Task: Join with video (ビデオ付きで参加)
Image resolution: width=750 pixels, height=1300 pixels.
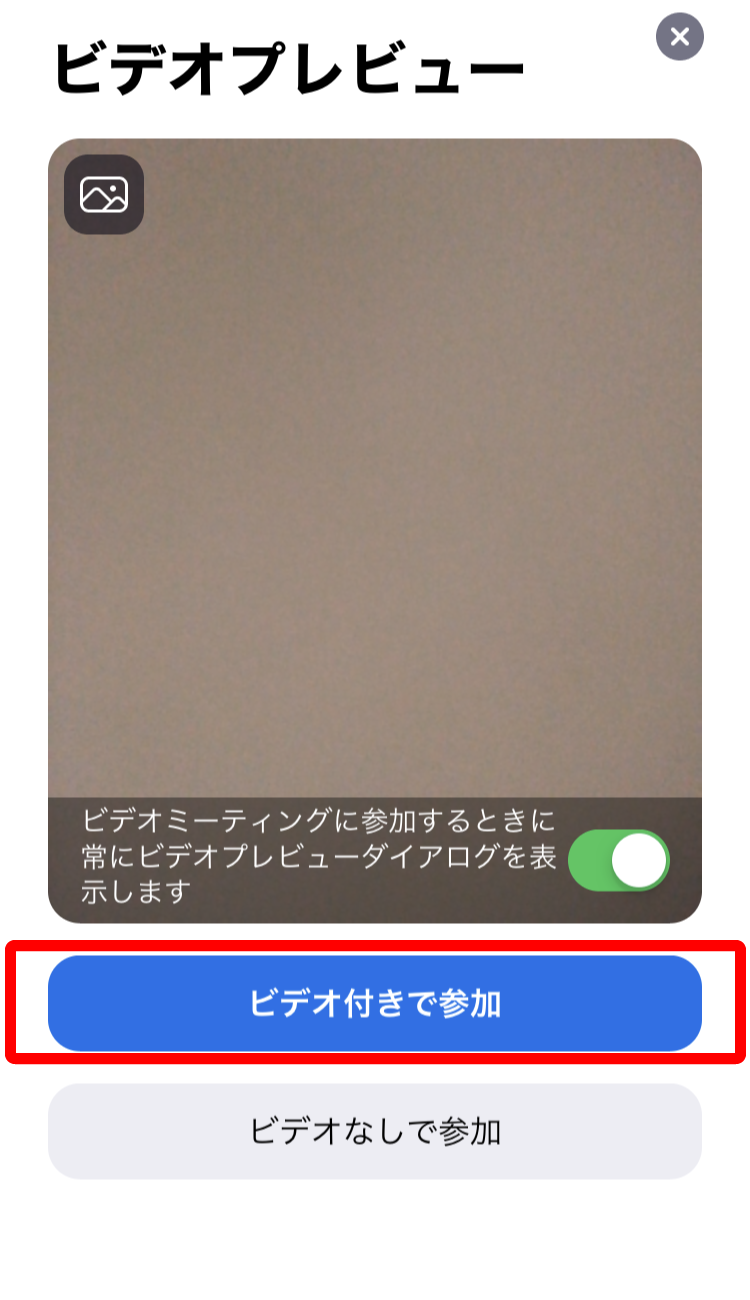Action: click(x=375, y=1003)
